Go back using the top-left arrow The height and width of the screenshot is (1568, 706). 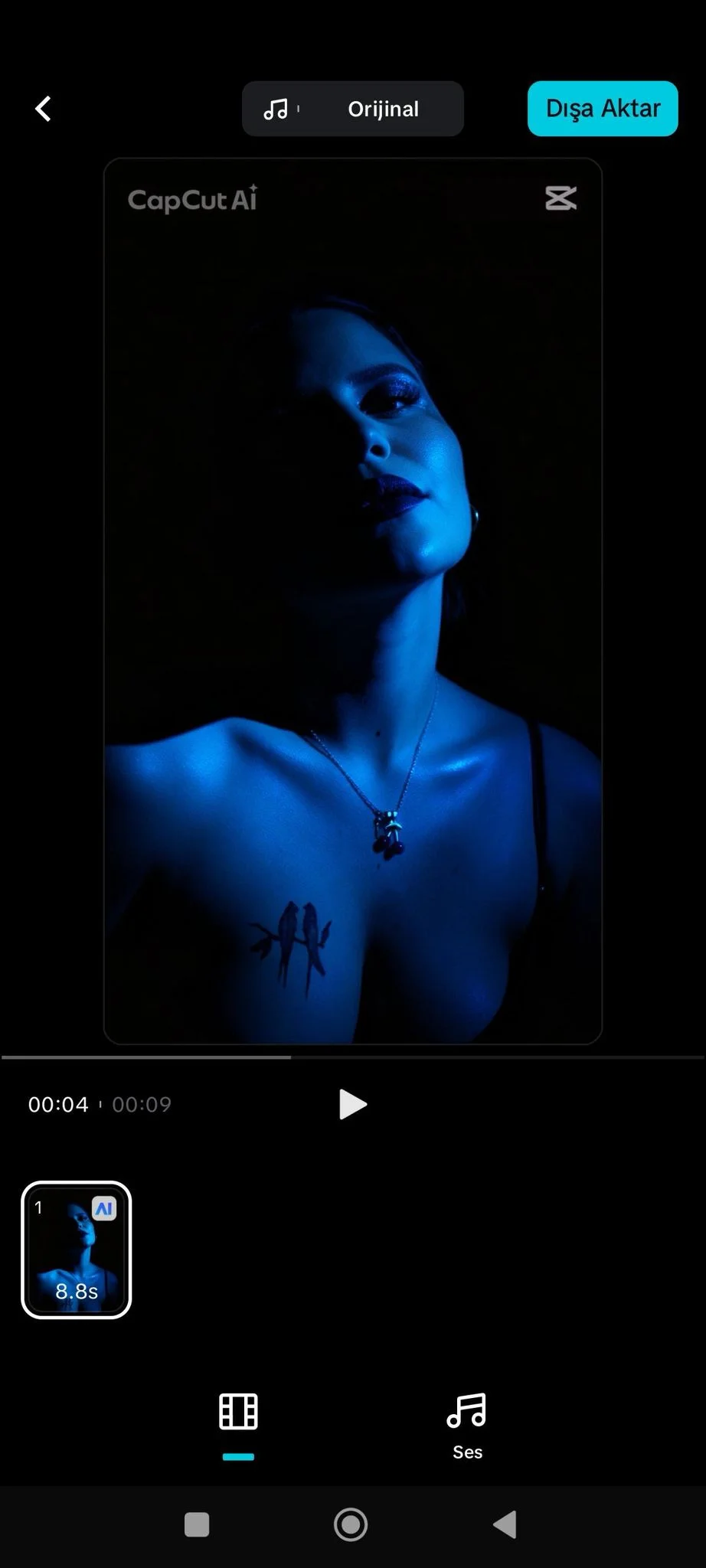pos(44,109)
